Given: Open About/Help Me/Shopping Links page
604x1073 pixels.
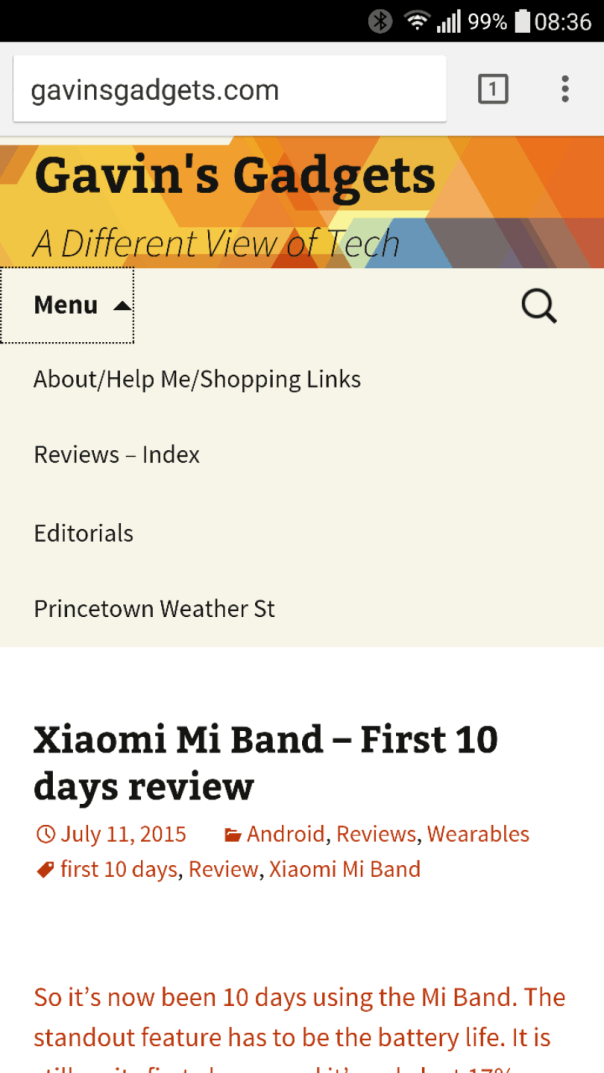Looking at the screenshot, I should pyautogui.click(x=197, y=379).
